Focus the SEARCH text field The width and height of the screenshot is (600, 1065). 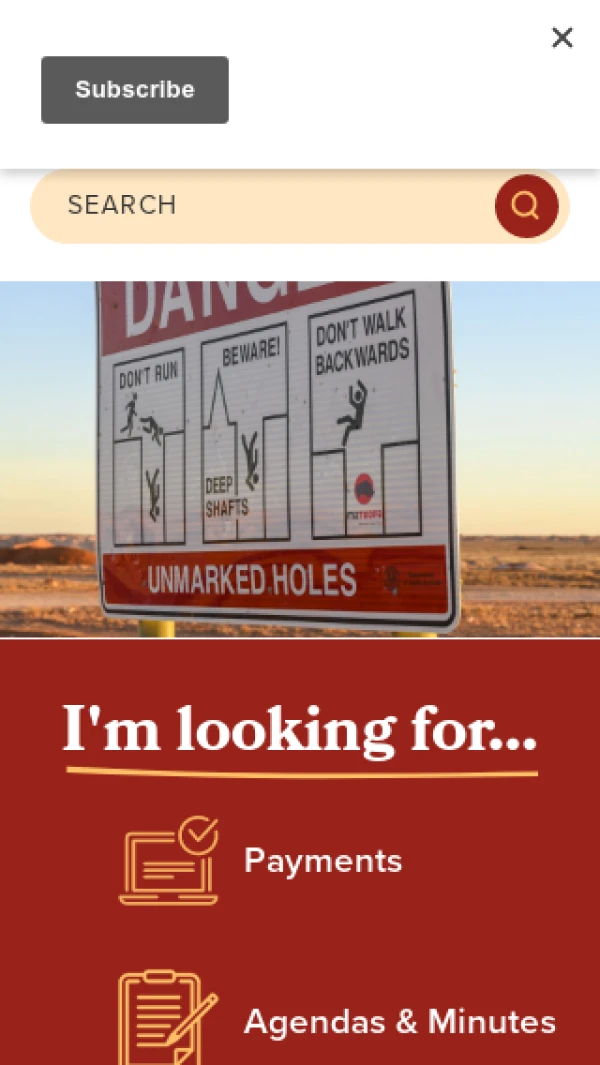pos(260,206)
